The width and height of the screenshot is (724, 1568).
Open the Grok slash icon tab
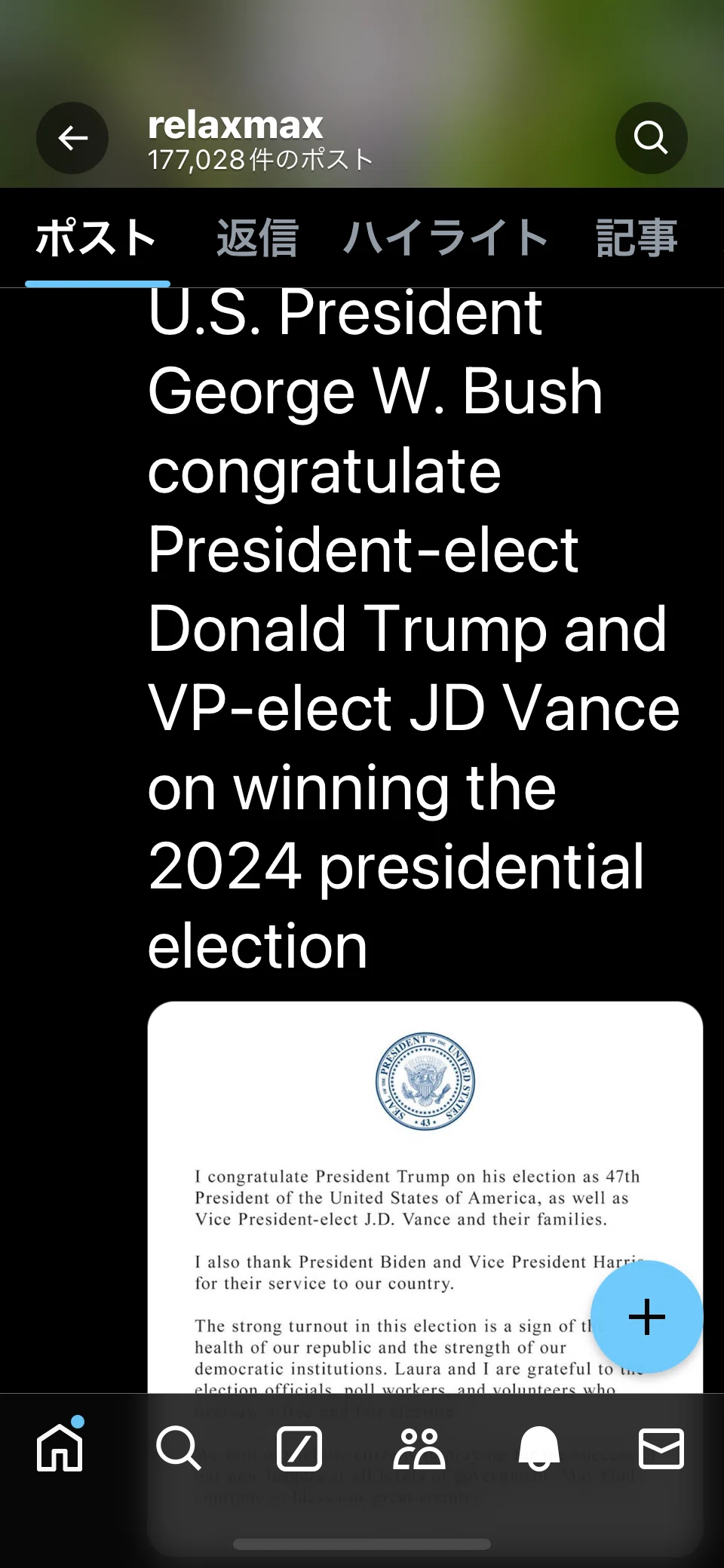pos(299,1449)
